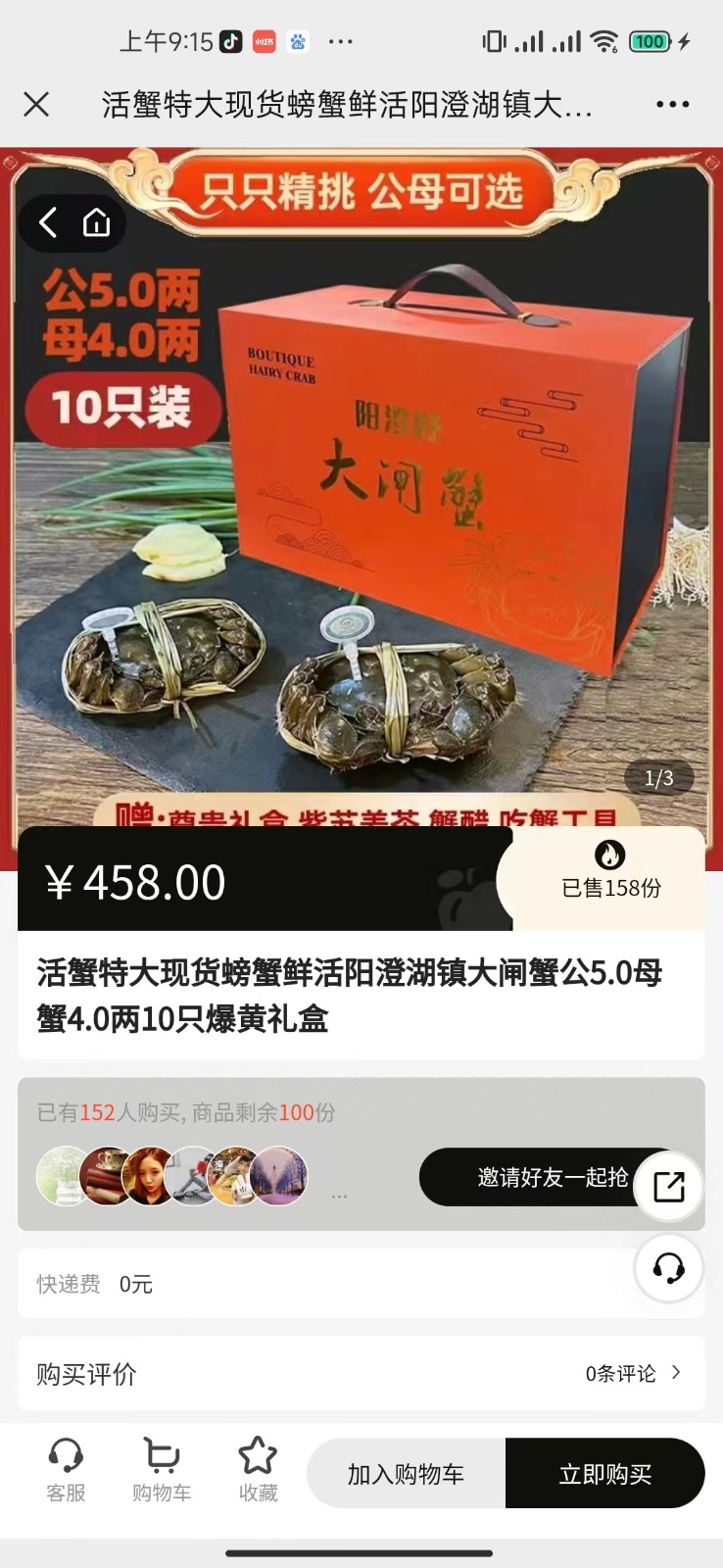Image resolution: width=723 pixels, height=1568 pixels.
Task: Open the three-dot overflow menu
Action: tap(672, 104)
